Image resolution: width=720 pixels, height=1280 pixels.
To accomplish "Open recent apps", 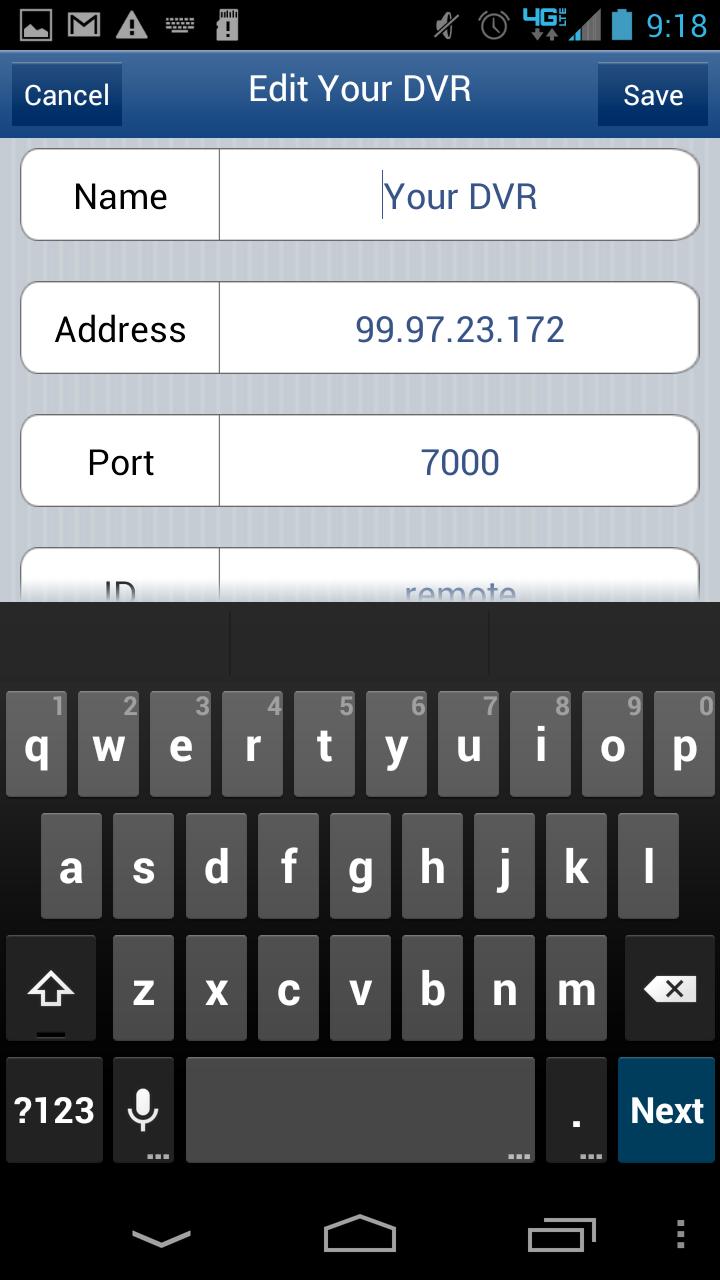I will point(561,1236).
